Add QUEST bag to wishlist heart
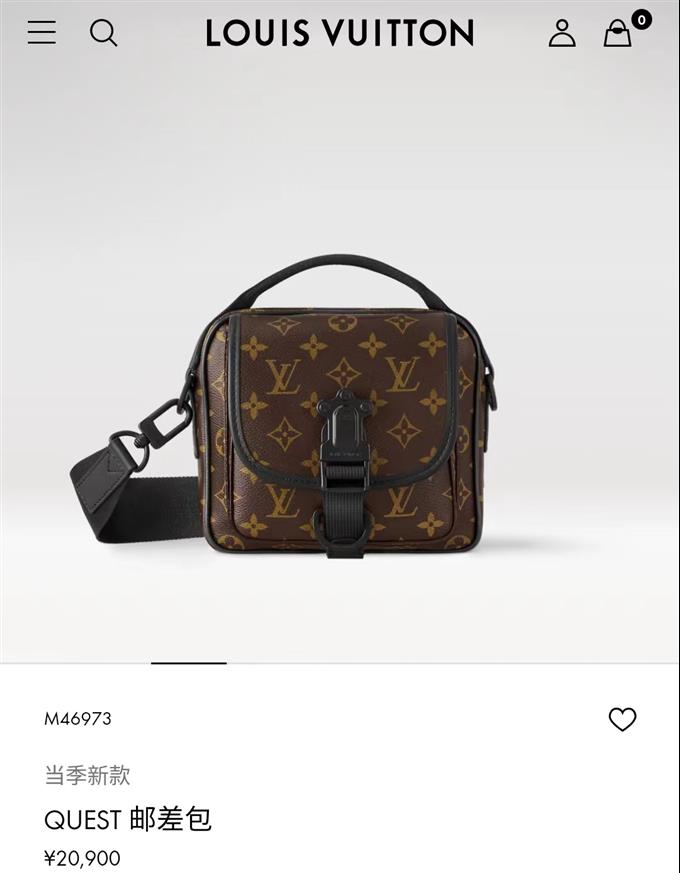 pos(622,719)
